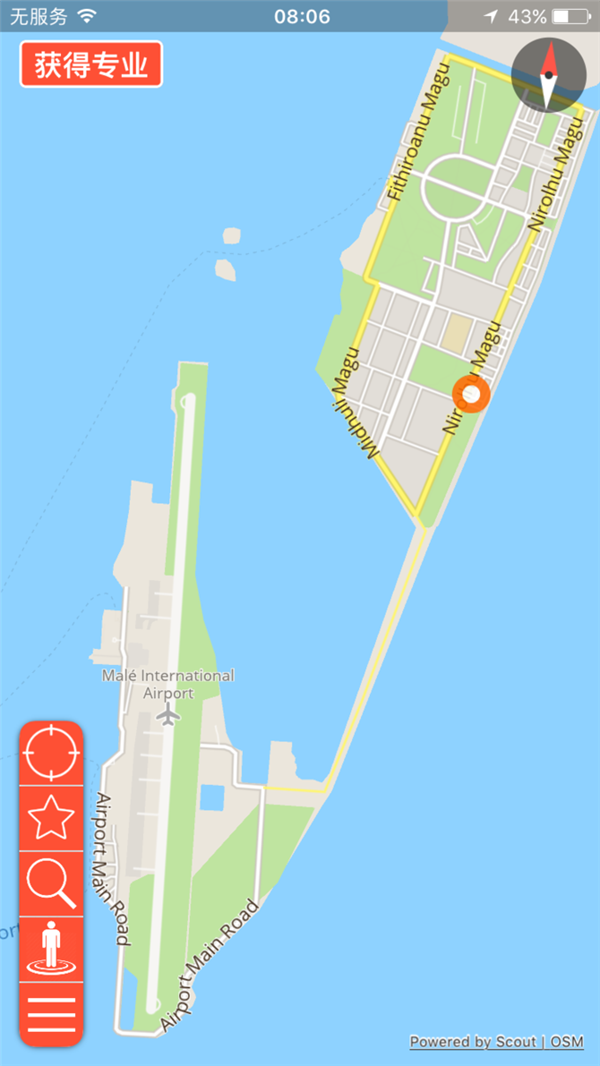Open favorites star
600x1066 pixels.
click(x=51, y=819)
